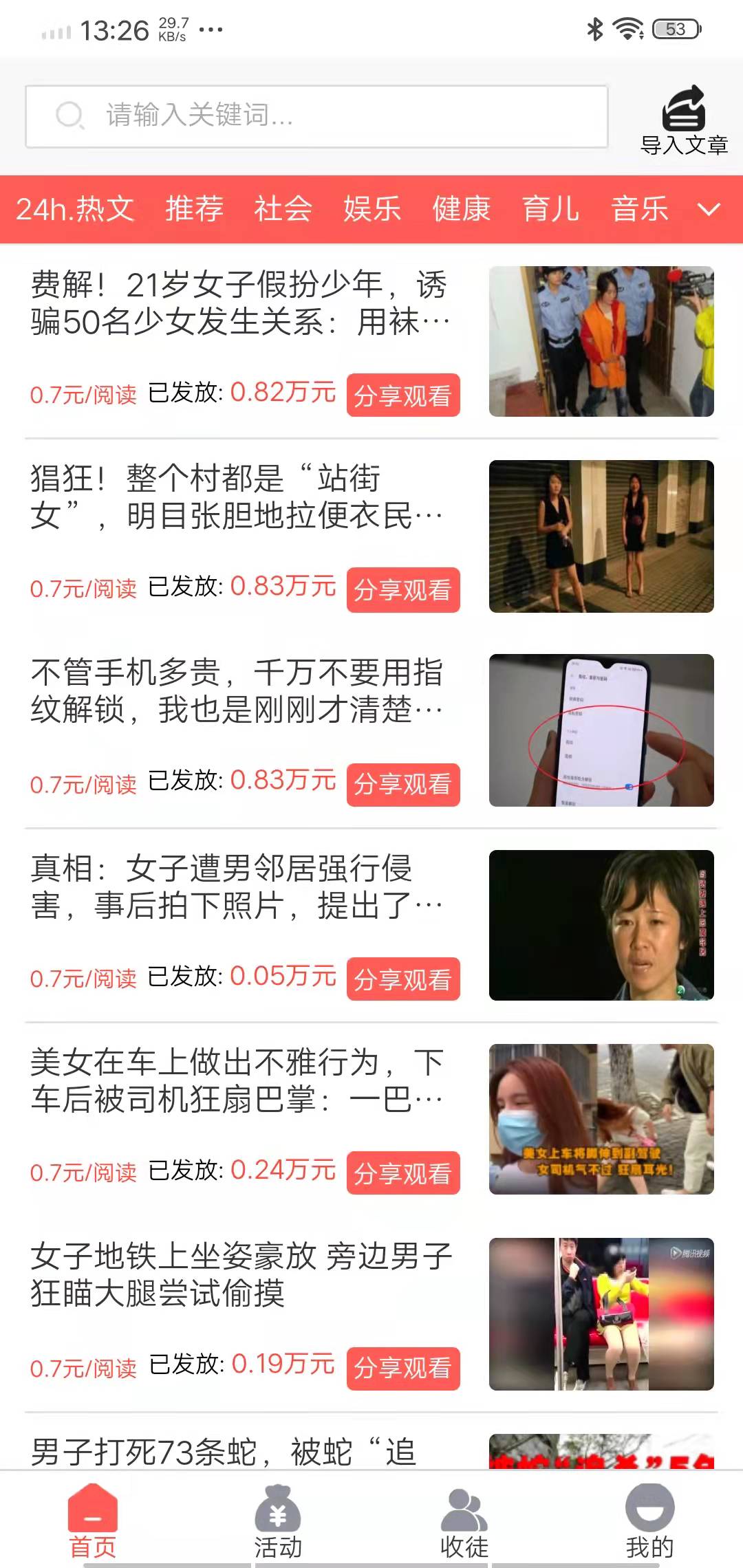Select the 健康 category
Viewport: 743px width, 1568px height.
461,210
